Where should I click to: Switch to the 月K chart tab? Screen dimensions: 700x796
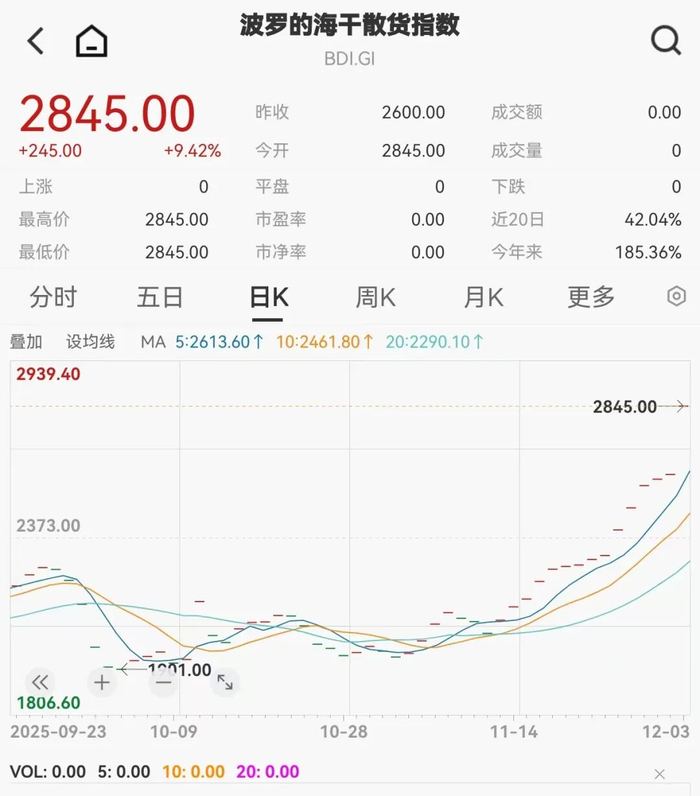point(483,297)
